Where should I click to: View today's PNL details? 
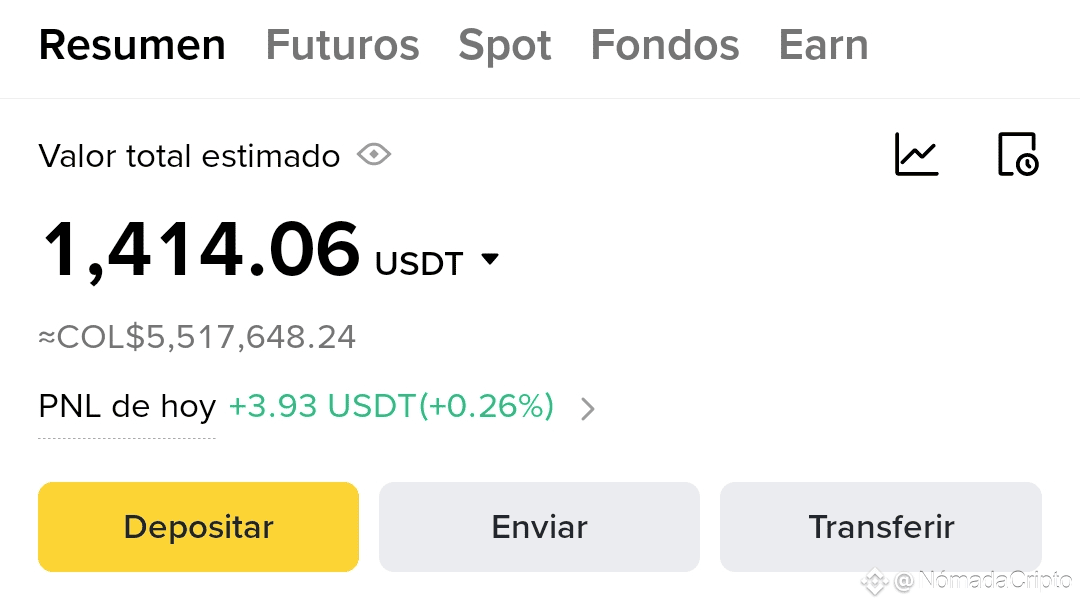588,408
